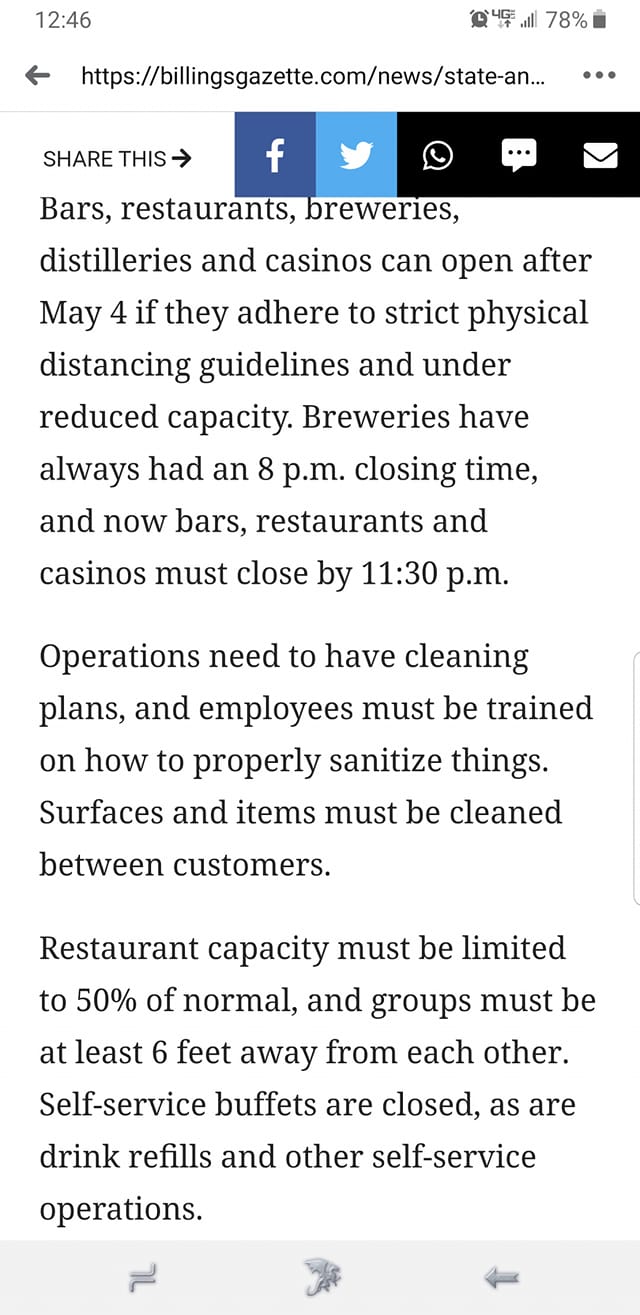Open the three-dot overflow menu
Viewport: 640px width, 1315px height.
(x=599, y=76)
